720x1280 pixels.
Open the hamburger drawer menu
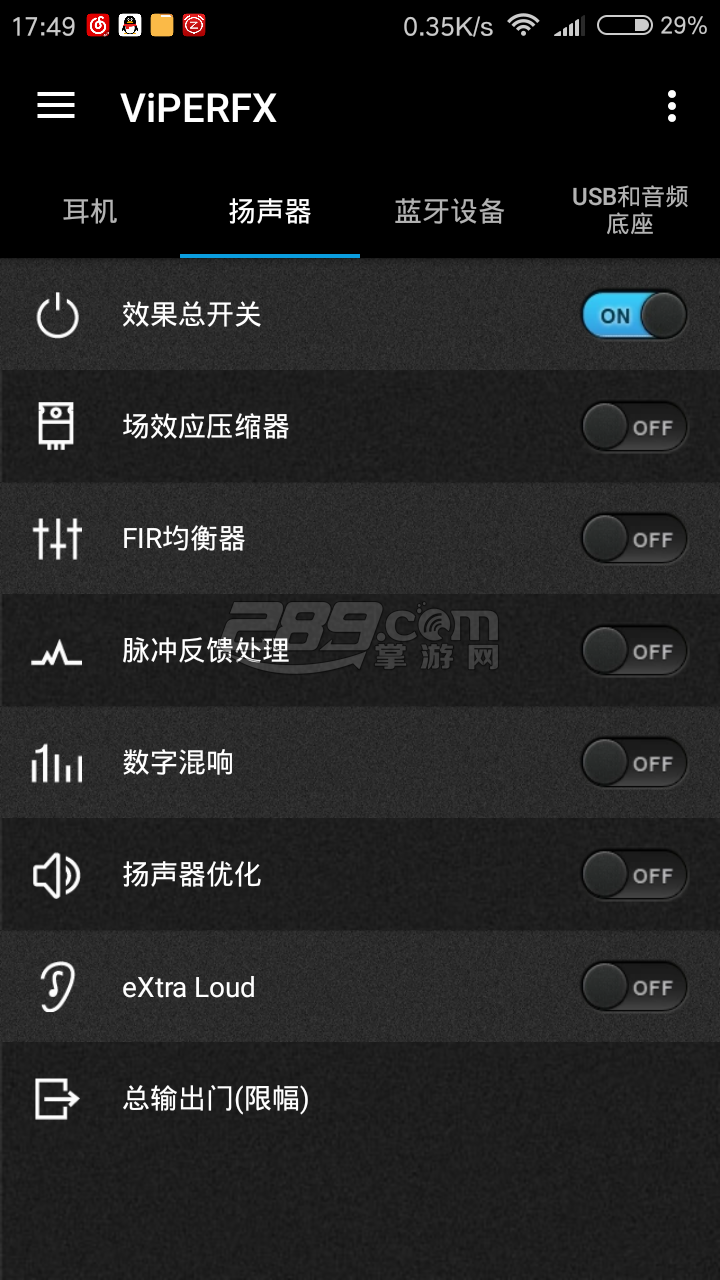pyautogui.click(x=56, y=106)
